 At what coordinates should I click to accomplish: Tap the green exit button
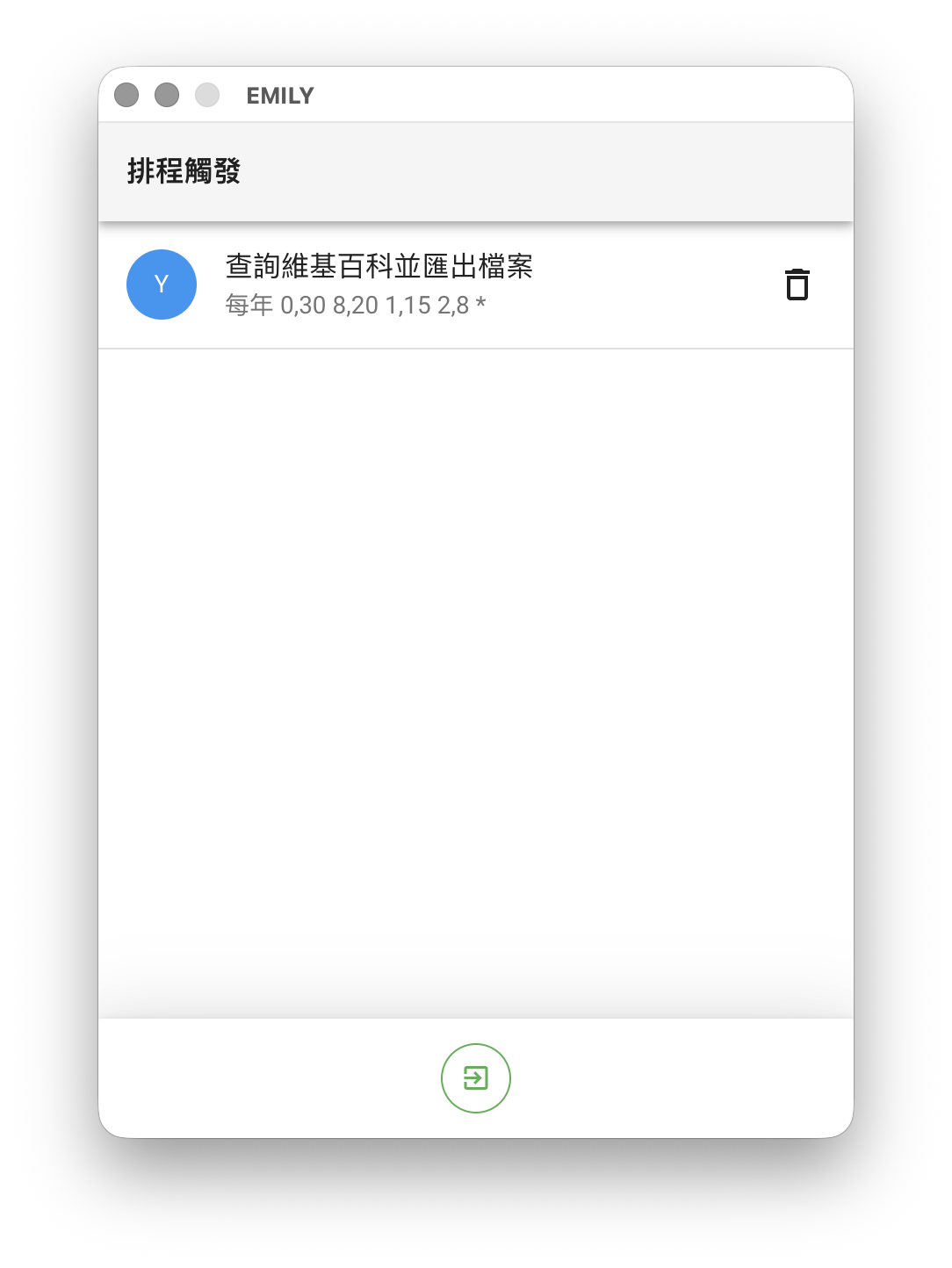pyautogui.click(x=475, y=1077)
